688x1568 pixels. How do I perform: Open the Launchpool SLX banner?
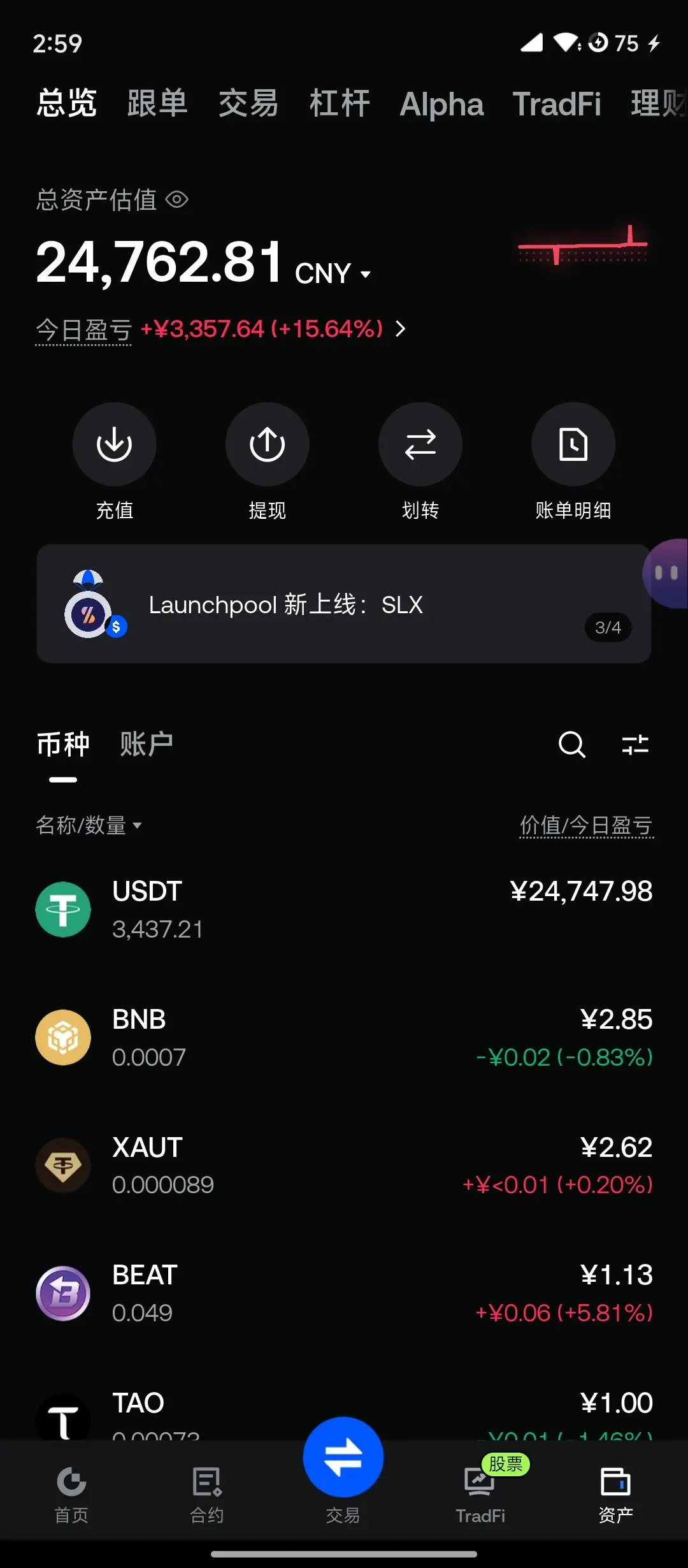(344, 604)
